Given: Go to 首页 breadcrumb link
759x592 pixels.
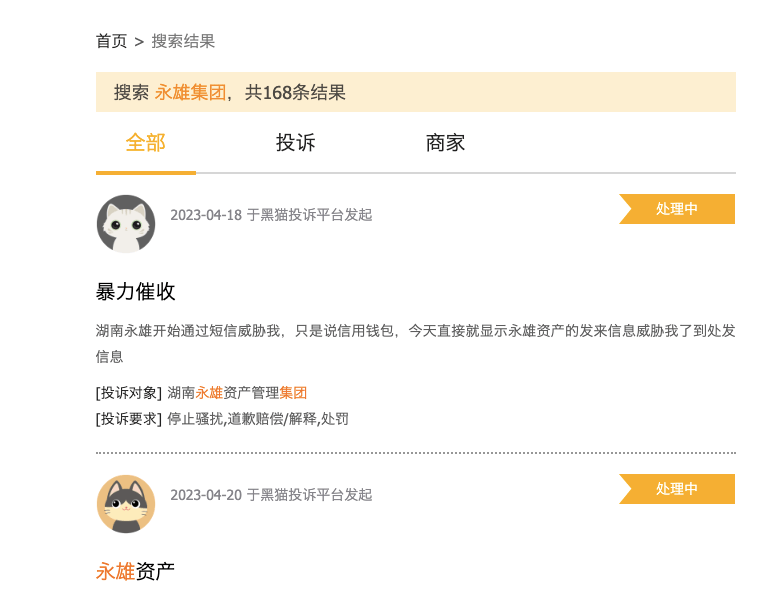Looking at the screenshot, I should [x=111, y=41].
